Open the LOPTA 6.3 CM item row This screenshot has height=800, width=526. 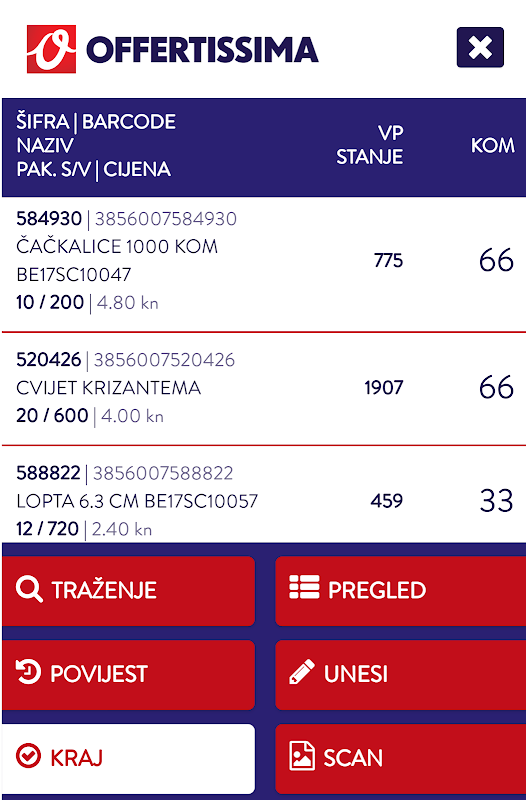pos(264,494)
